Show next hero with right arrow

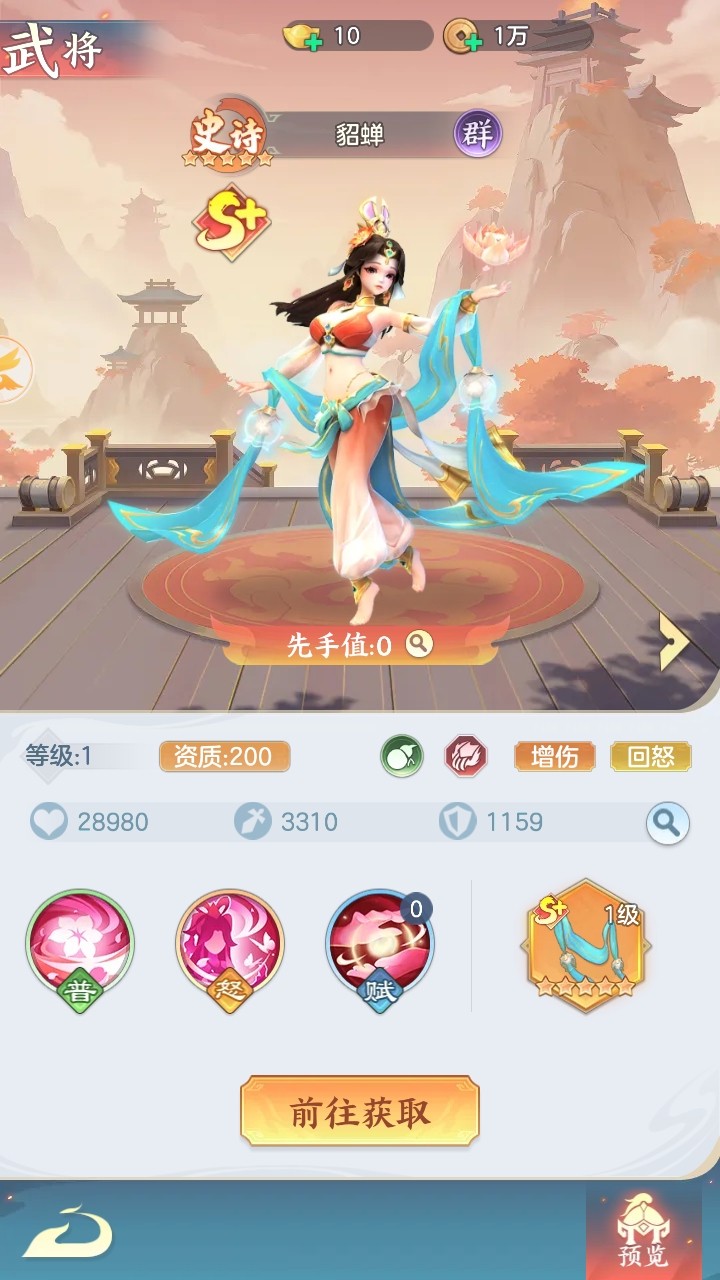(674, 642)
